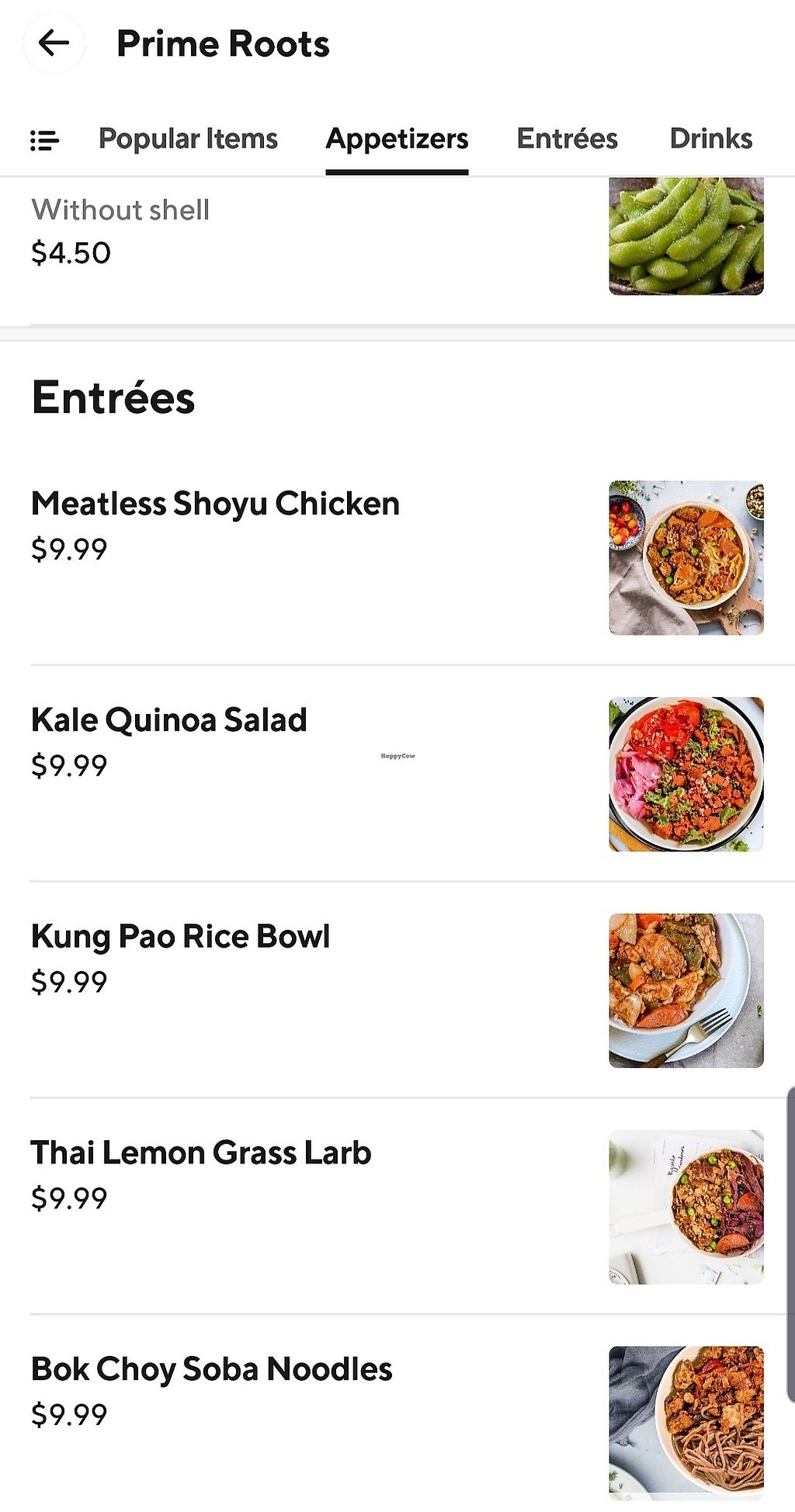This screenshot has height=1512, width=795.
Task: Select the Appetizers tab
Action: point(397,139)
